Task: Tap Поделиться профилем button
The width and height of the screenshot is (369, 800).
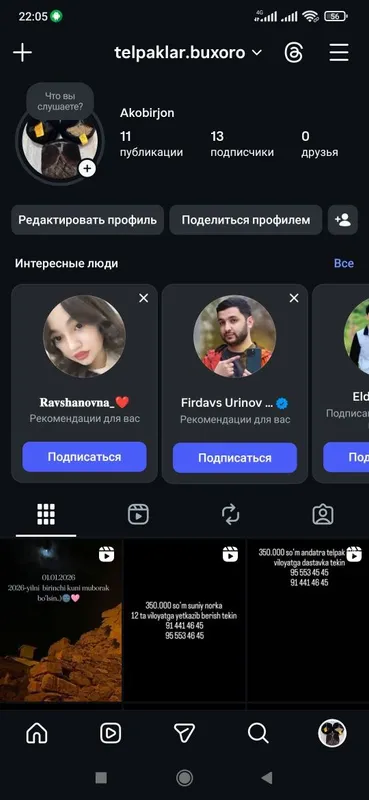Action: pyautogui.click(x=245, y=220)
